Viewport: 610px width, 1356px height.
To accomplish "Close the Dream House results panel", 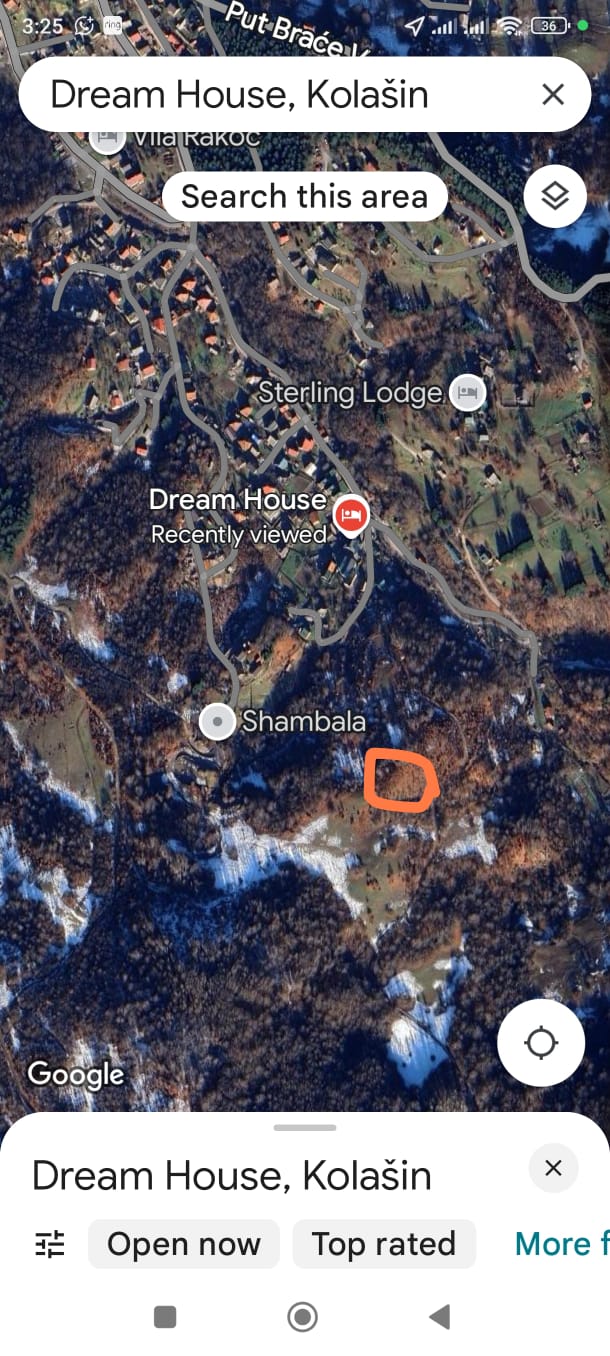I will (x=554, y=1168).
